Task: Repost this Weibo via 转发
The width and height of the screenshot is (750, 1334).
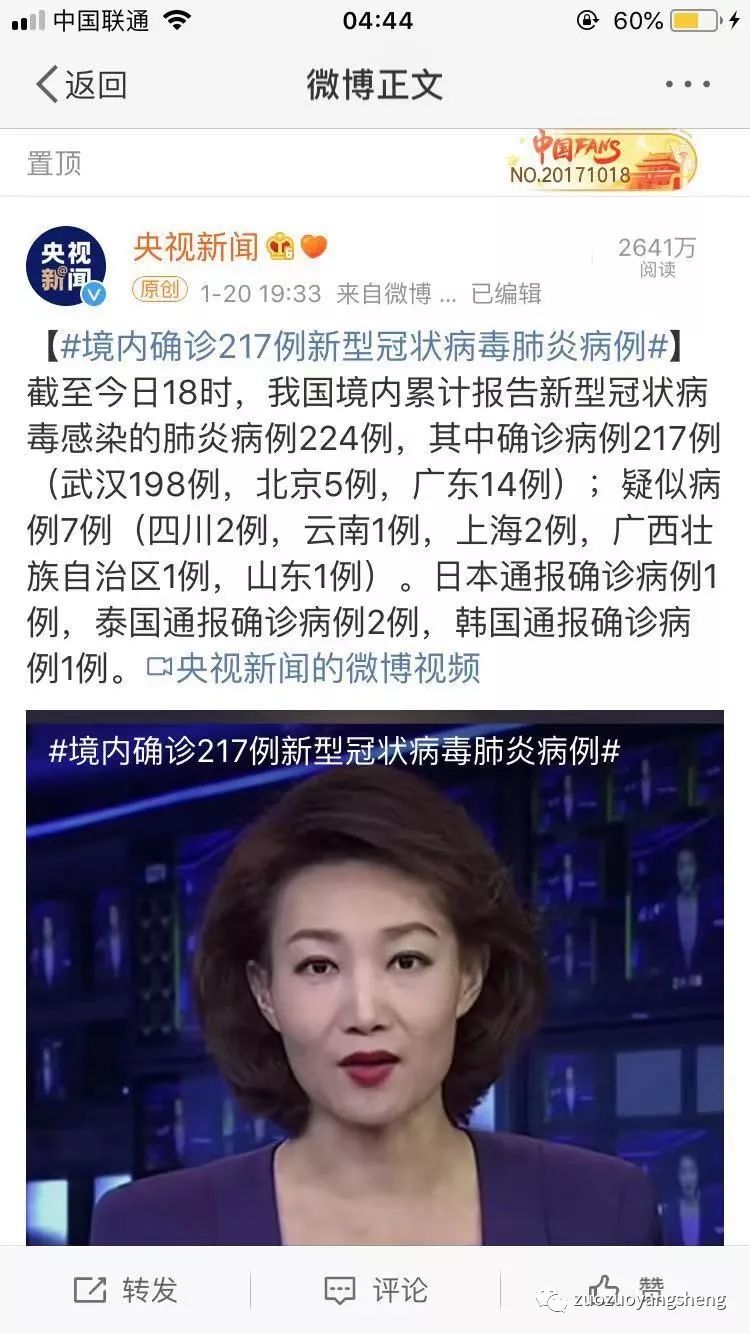Action: pyautogui.click(x=126, y=1290)
